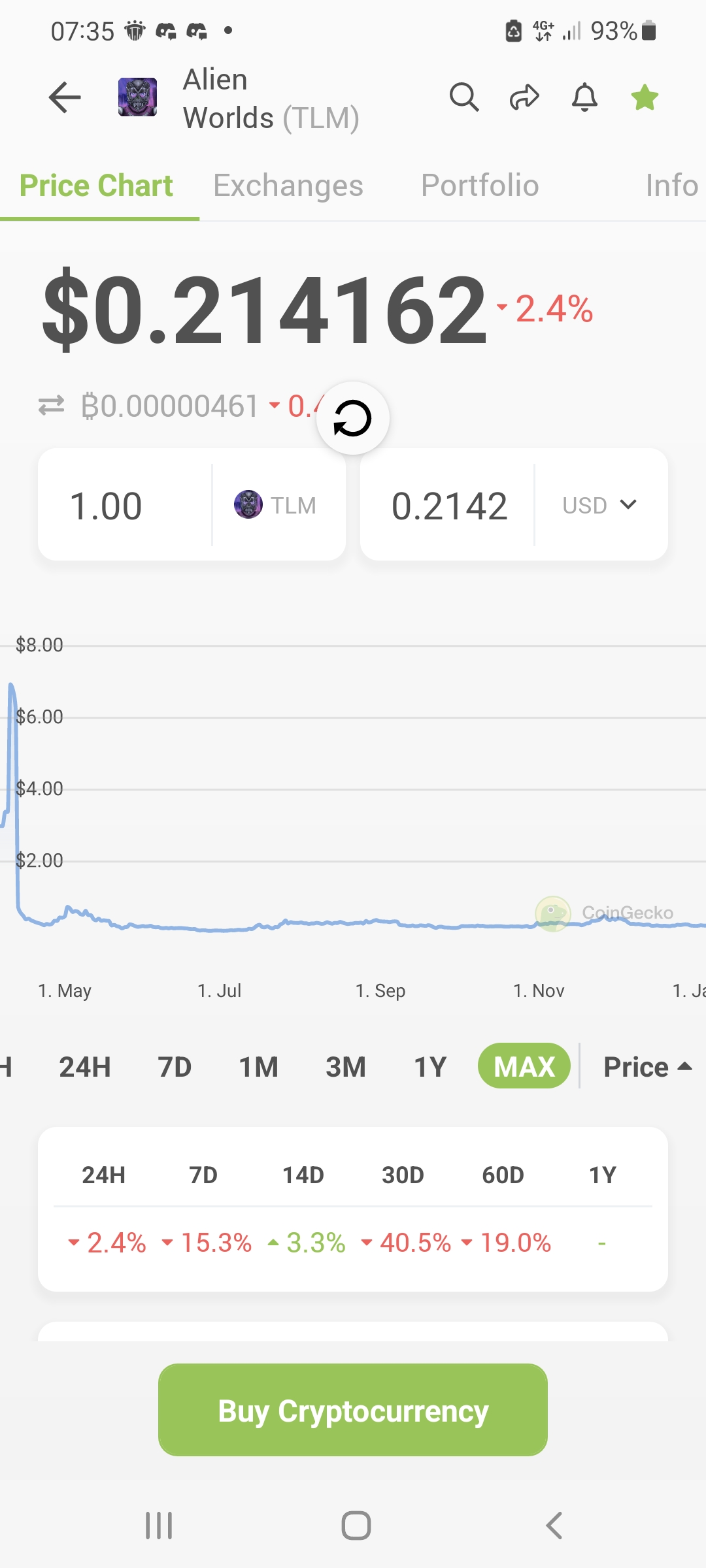Edit the TLM amount field

(x=126, y=506)
